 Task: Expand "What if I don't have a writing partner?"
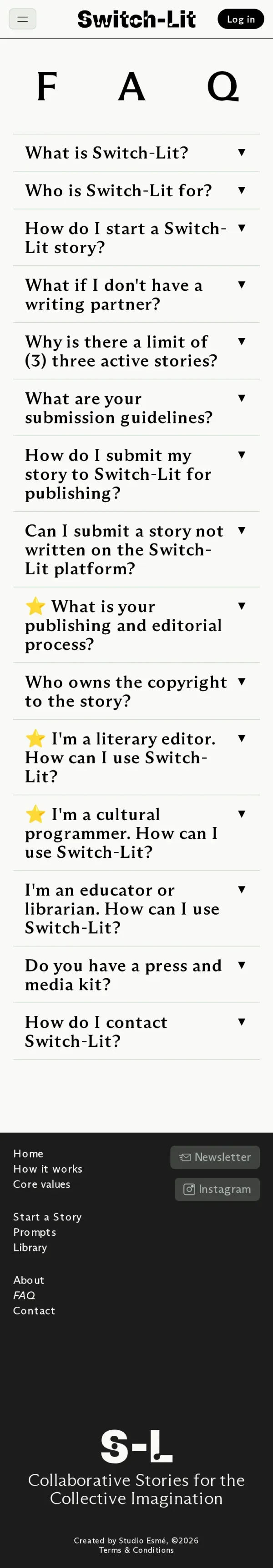(x=136, y=294)
